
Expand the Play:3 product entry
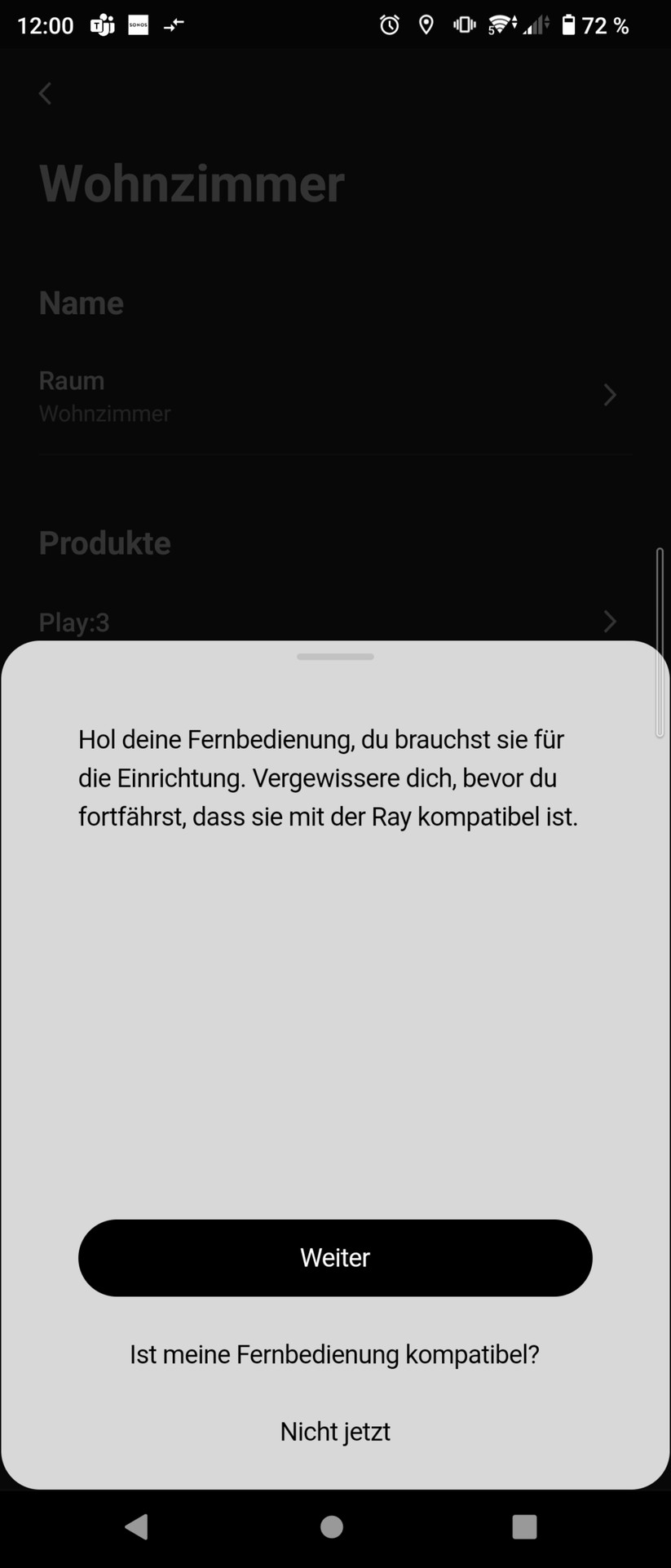click(x=610, y=622)
